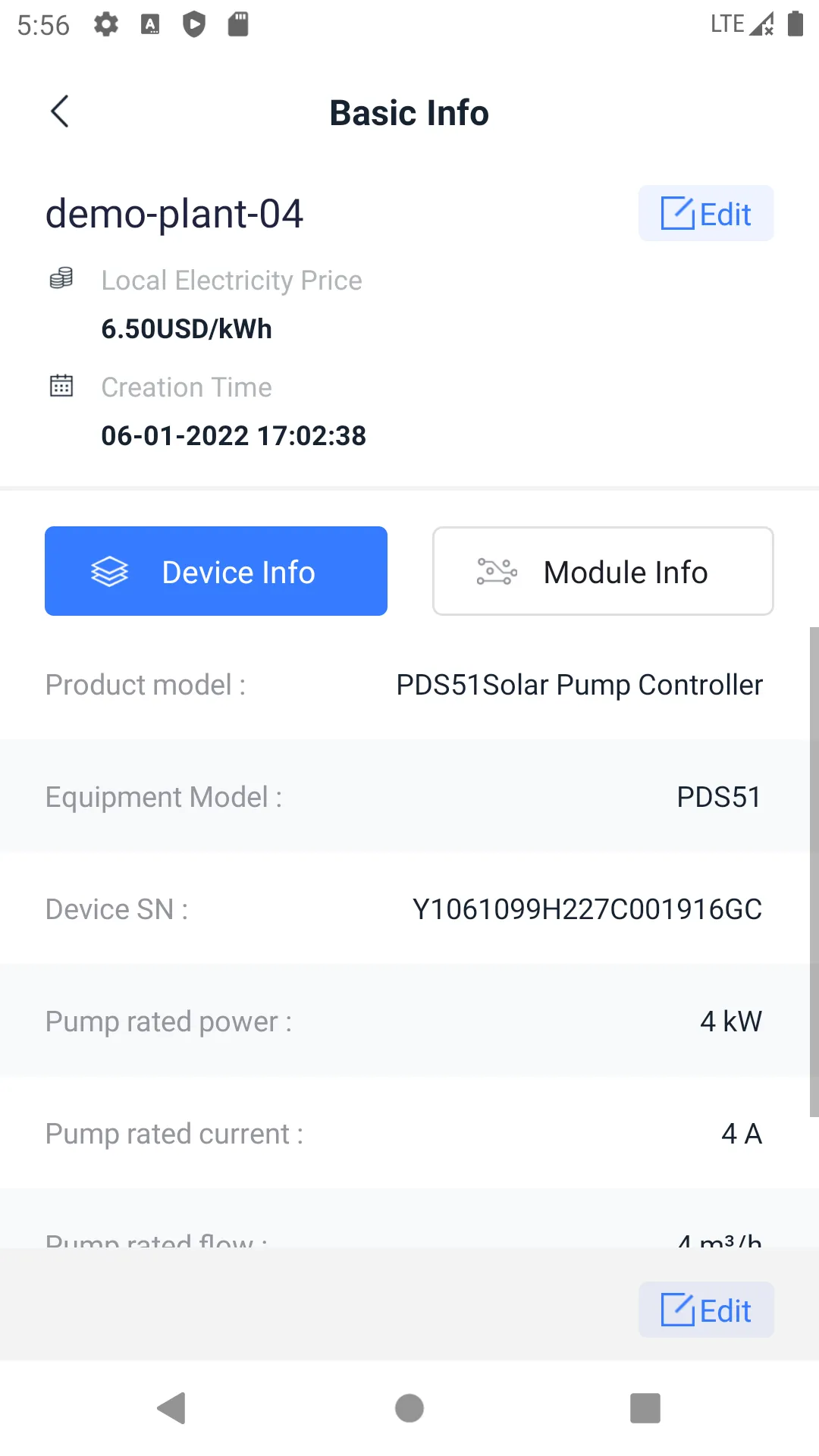The width and height of the screenshot is (819, 1456).
Task: Select the layers icon on Device Info tab
Action: coord(110,571)
